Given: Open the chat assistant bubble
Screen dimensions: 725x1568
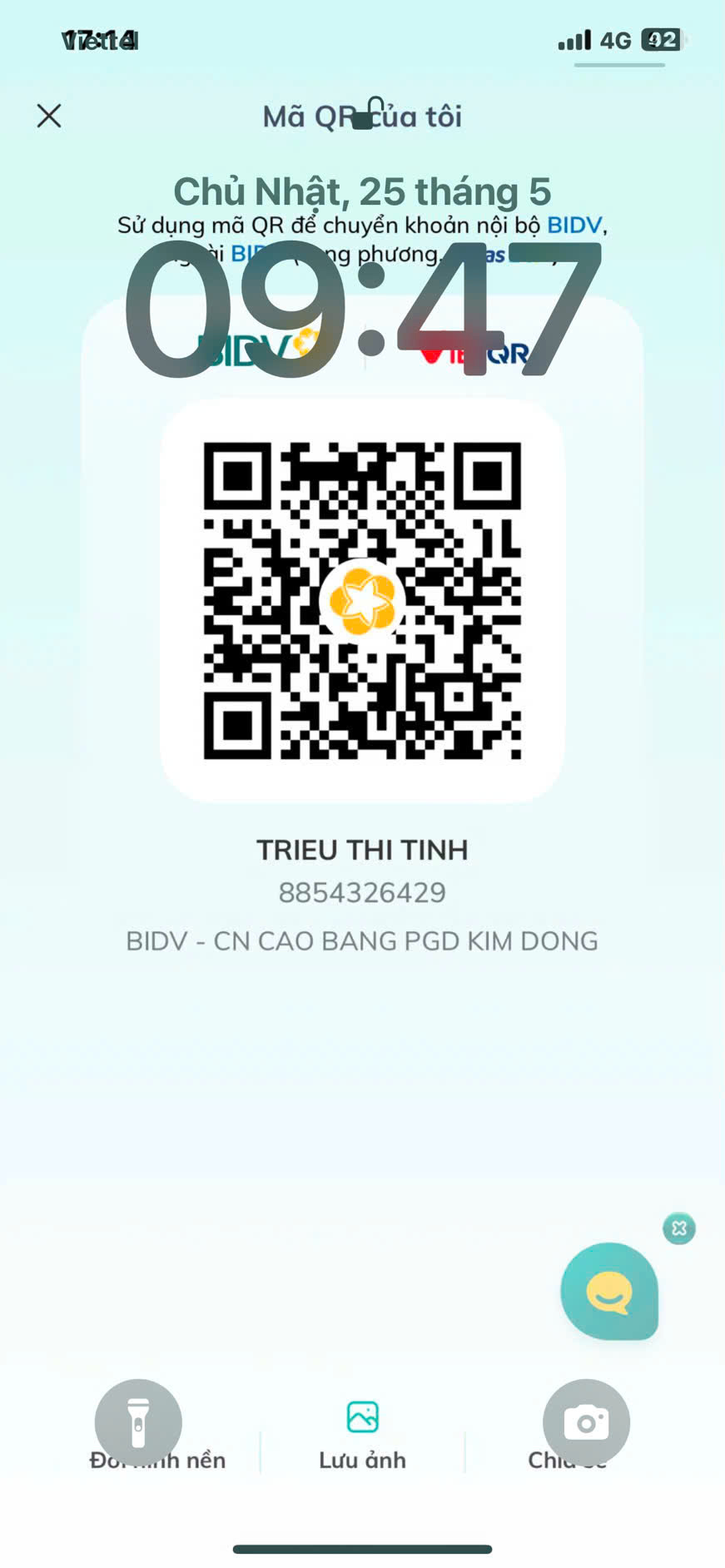Looking at the screenshot, I should [609, 1291].
